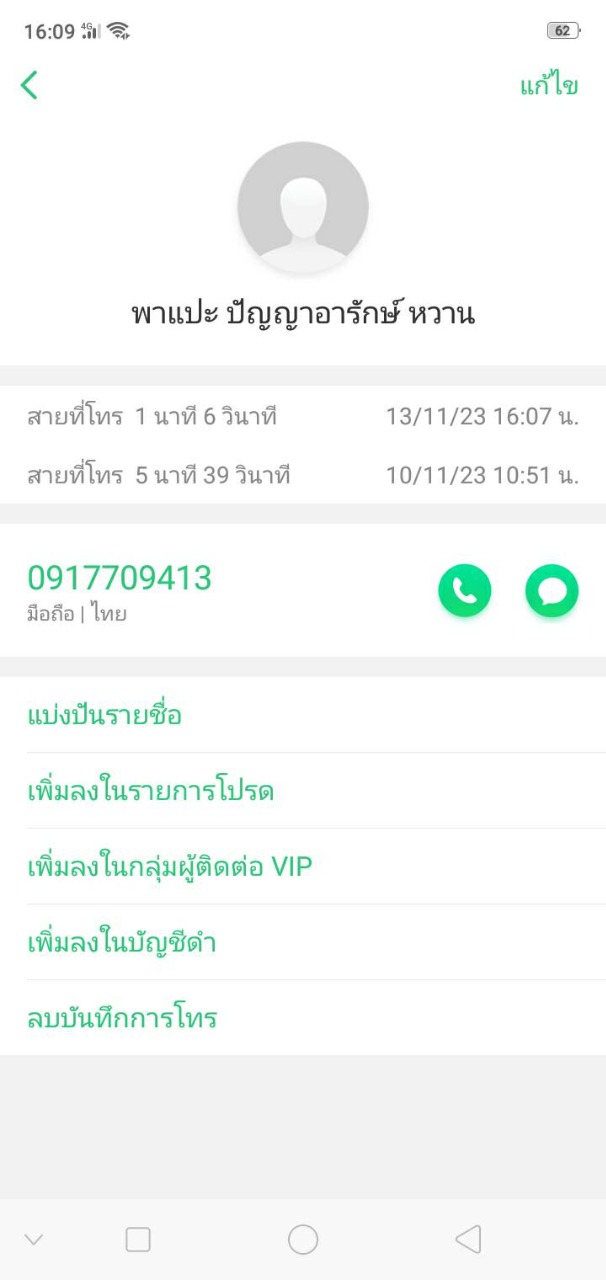The height and width of the screenshot is (1280, 606).
Task: Tap แก้ไข to edit the contact
Action: 548,86
